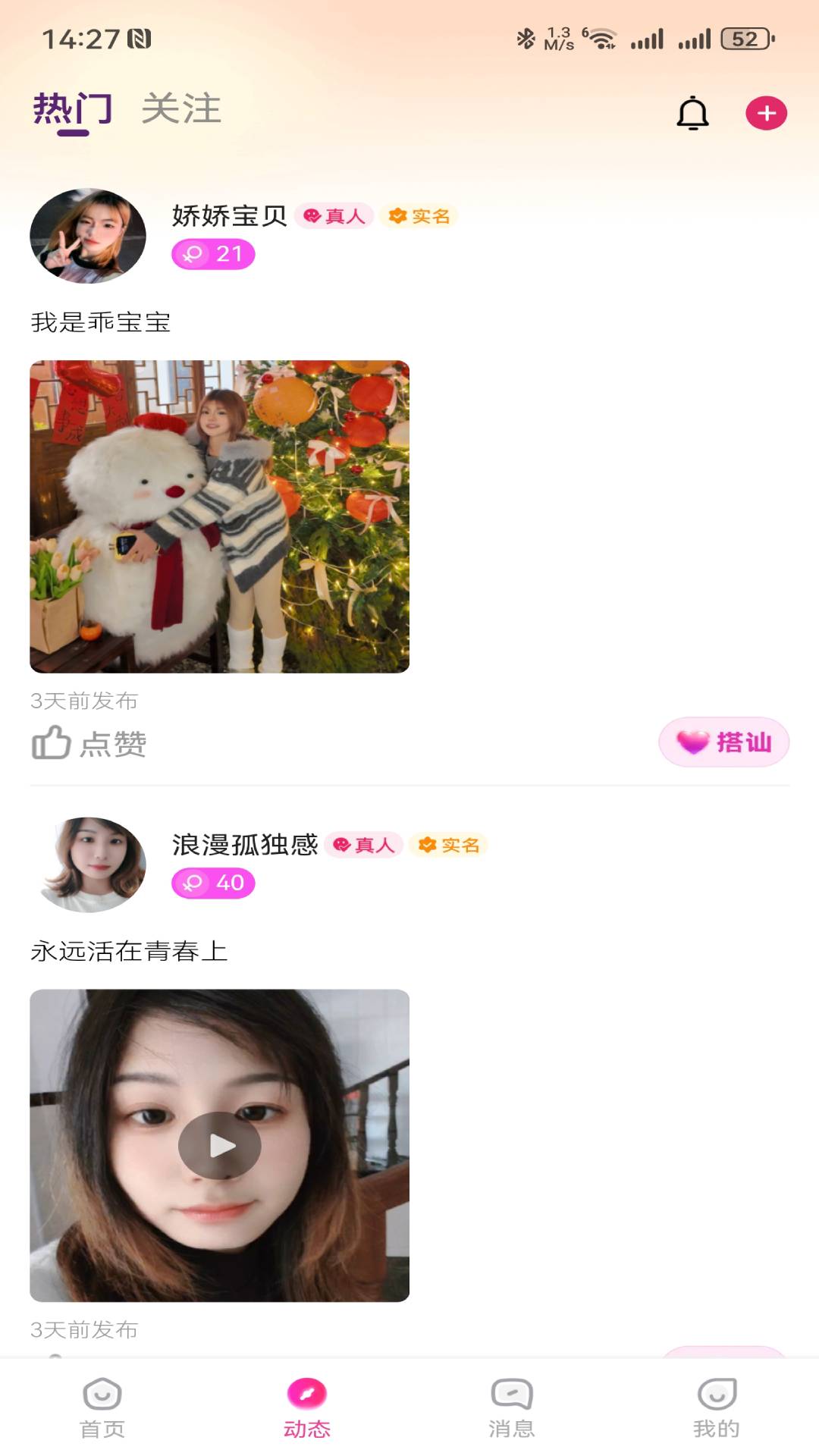819x1456 pixels.
Task: Tap the viewer count badge showing 21
Action: (214, 254)
